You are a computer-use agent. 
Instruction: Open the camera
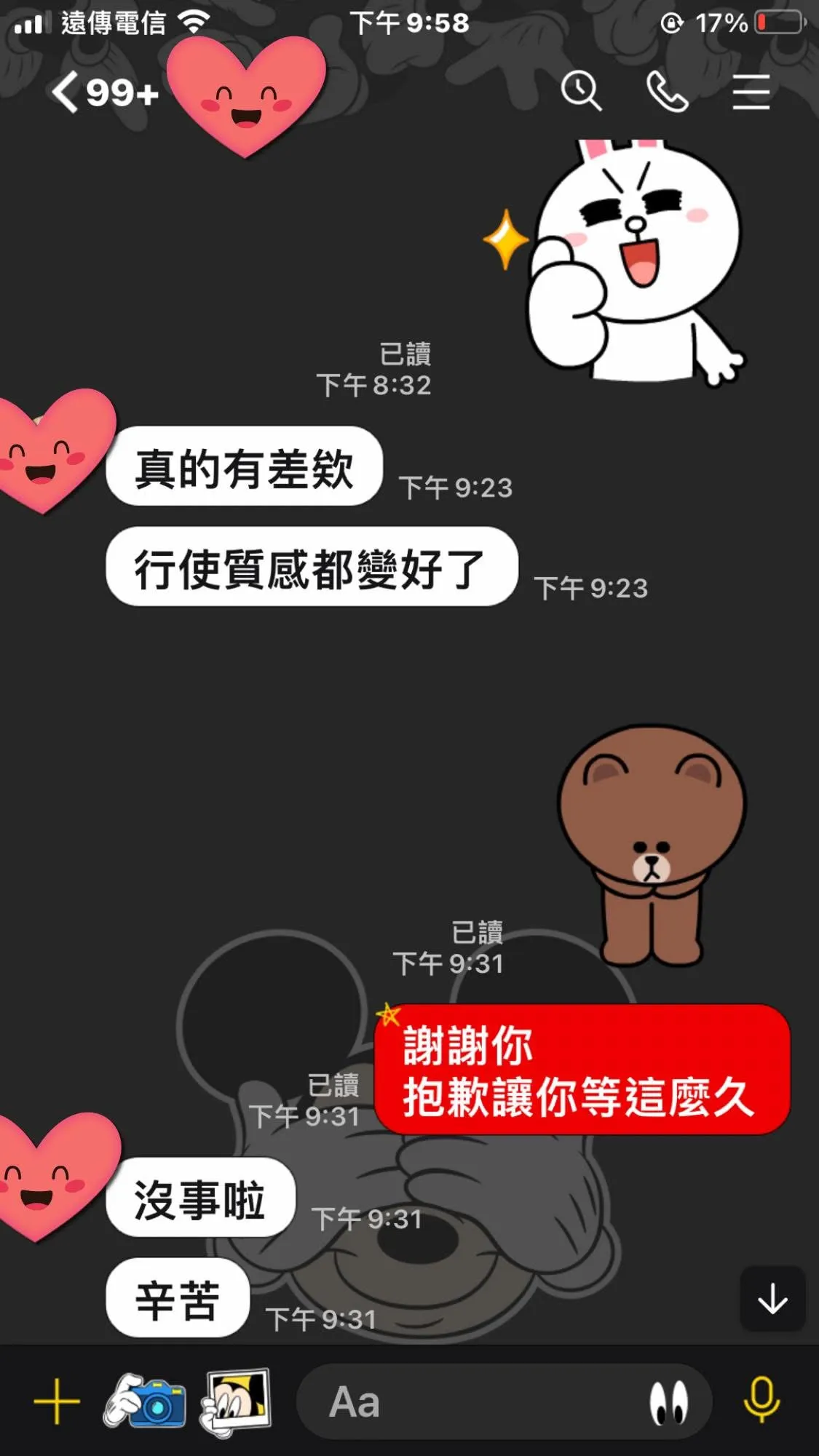pos(144,1401)
